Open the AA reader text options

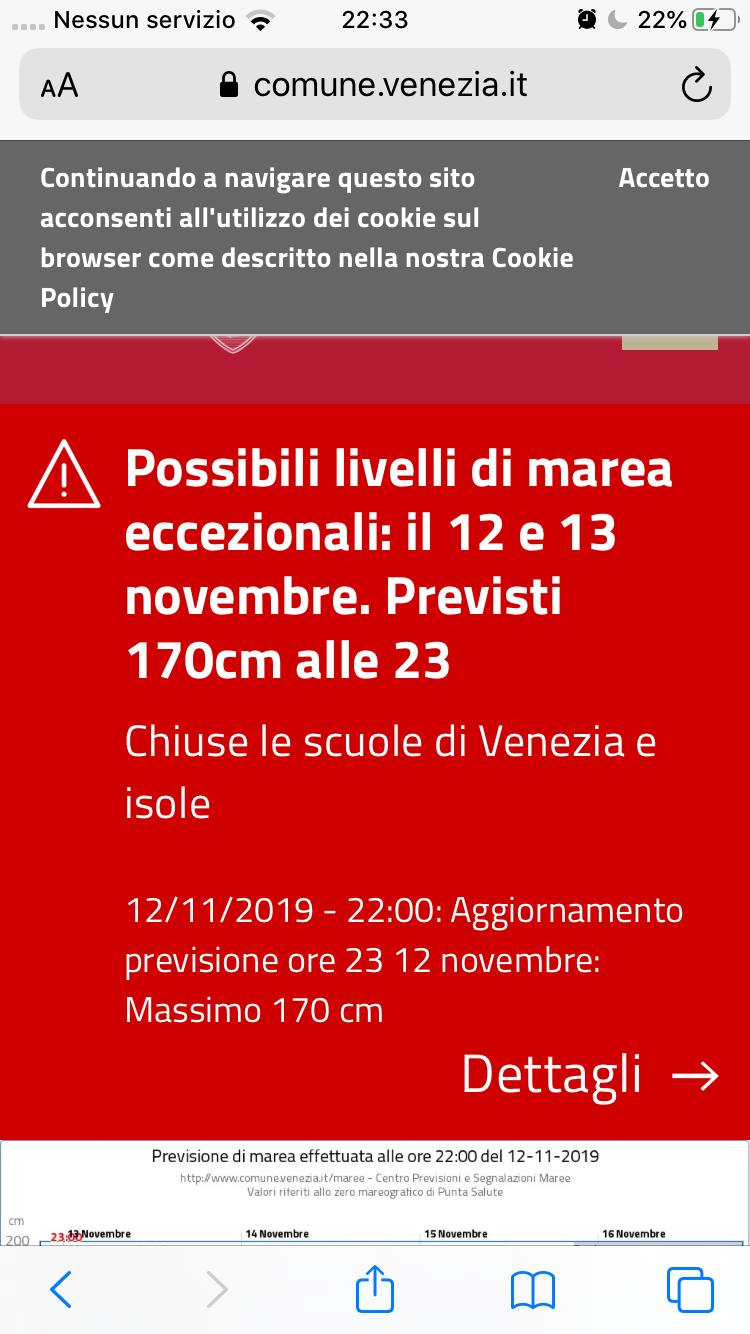click(59, 85)
